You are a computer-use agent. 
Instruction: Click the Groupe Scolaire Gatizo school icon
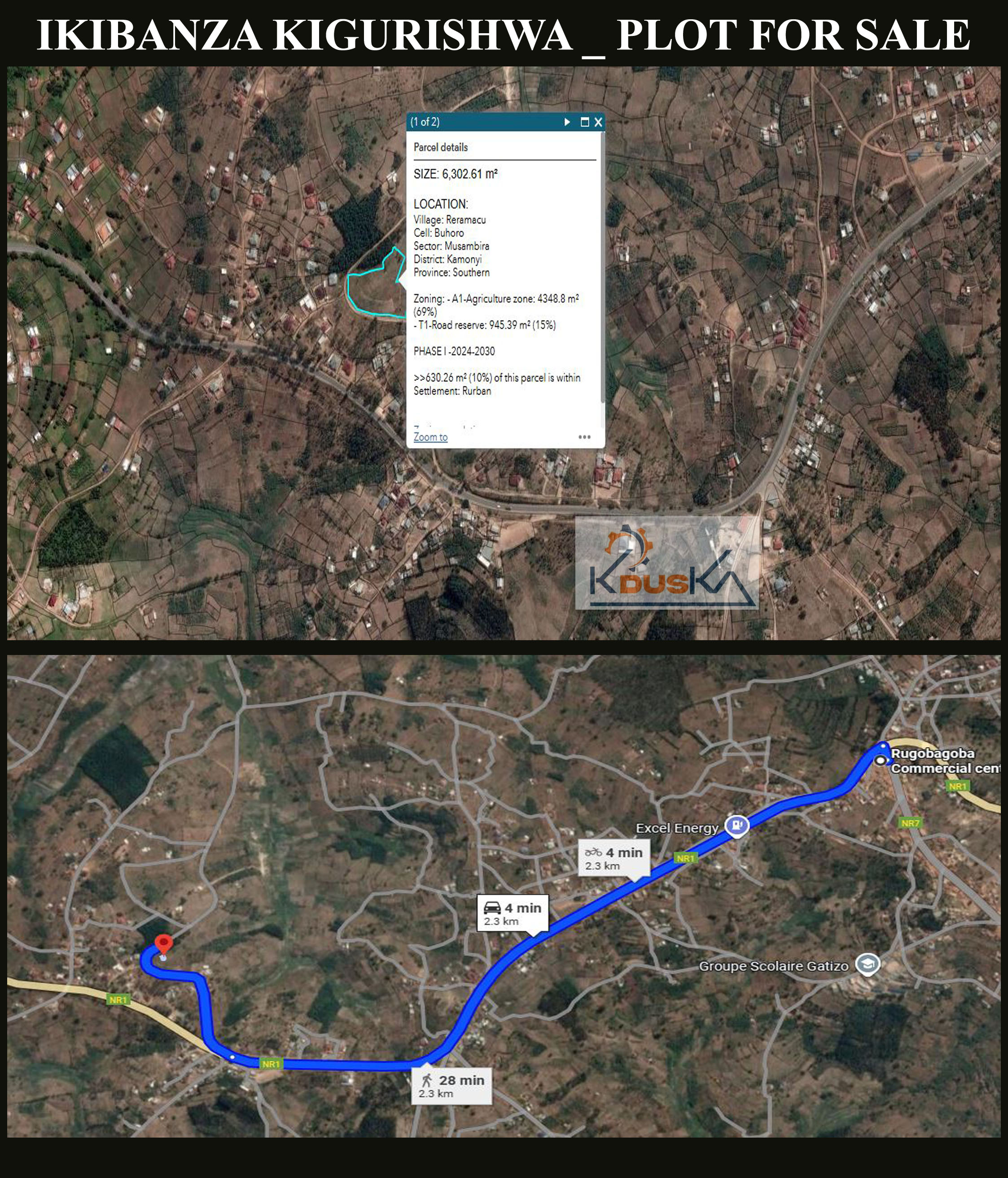868,964
